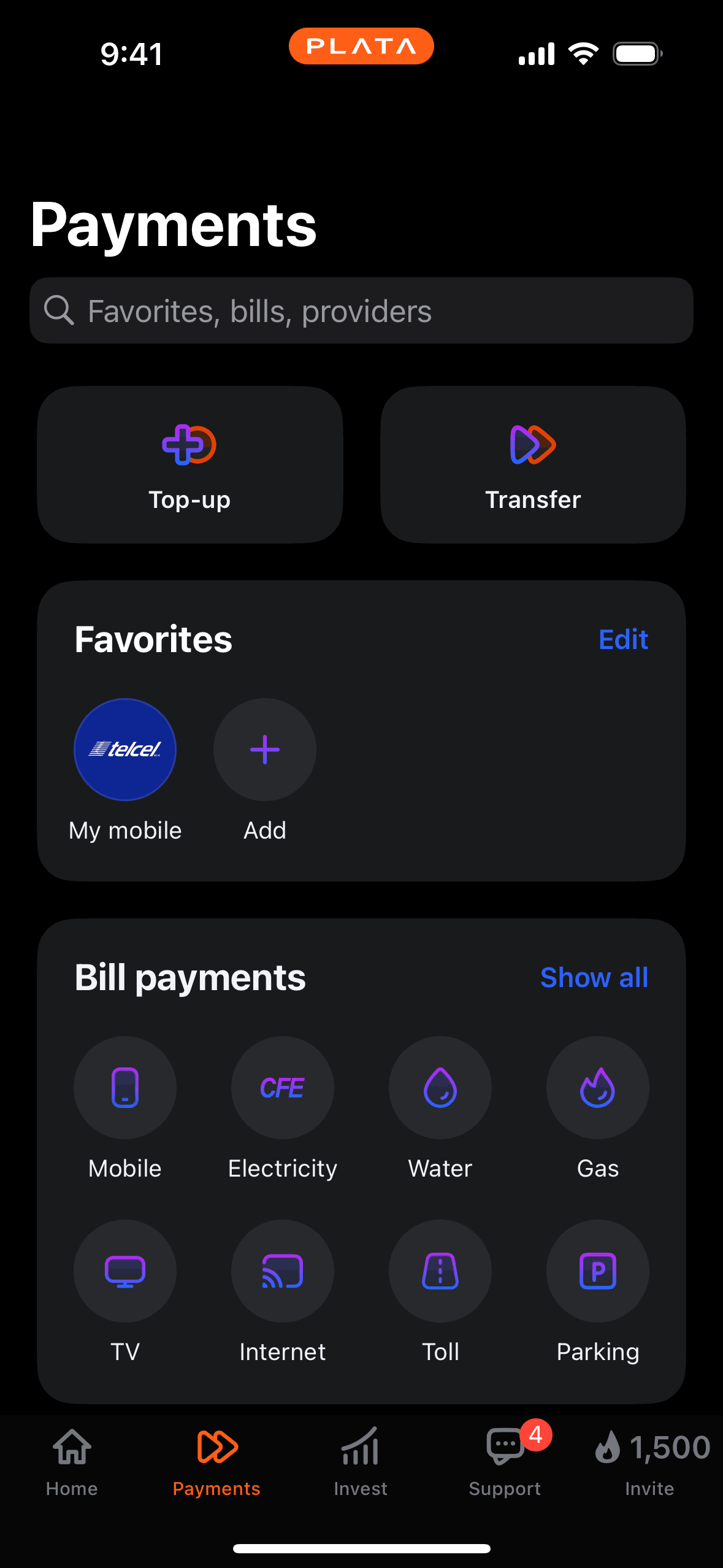The image size is (723, 1568).
Task: Open Parking payment
Action: point(598,1271)
